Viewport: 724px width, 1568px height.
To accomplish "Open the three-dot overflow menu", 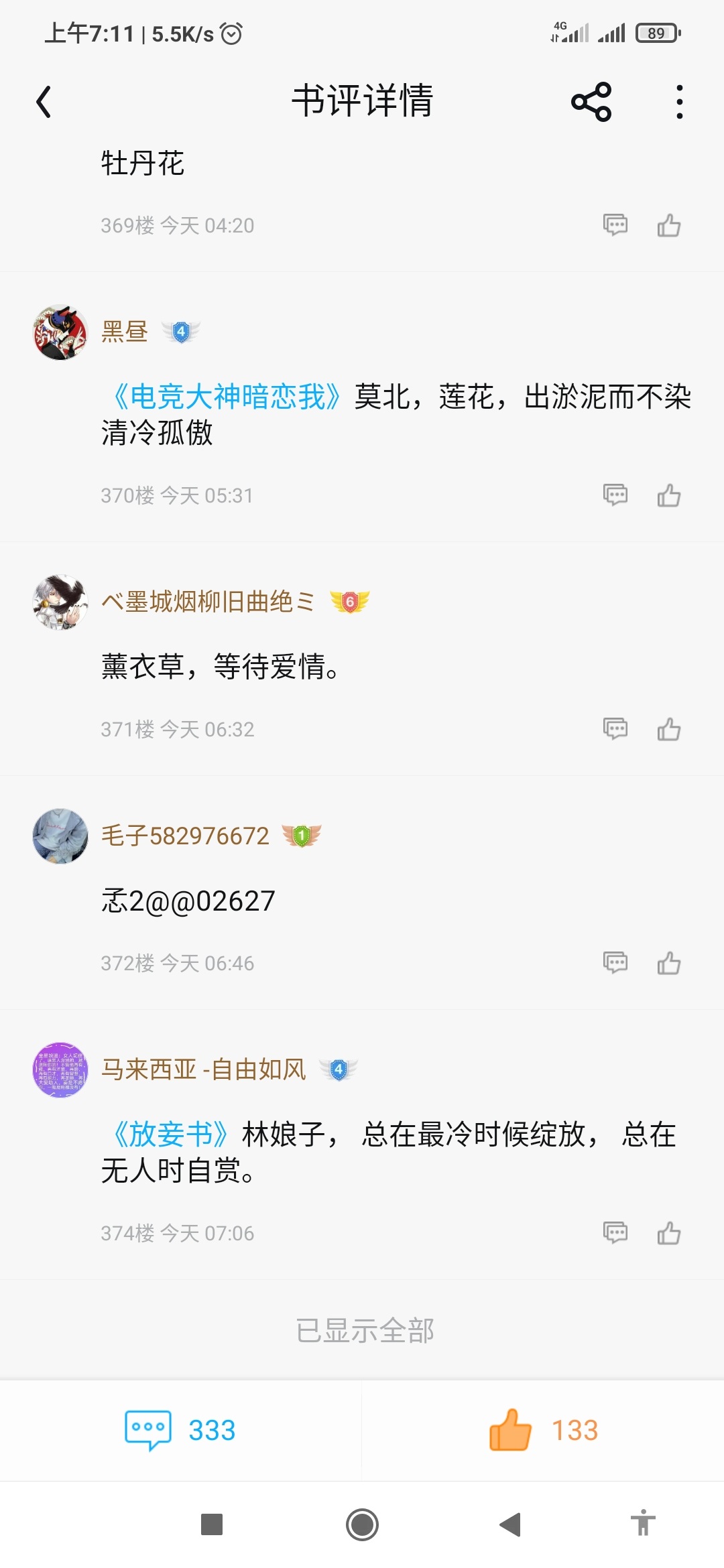I will click(x=679, y=102).
